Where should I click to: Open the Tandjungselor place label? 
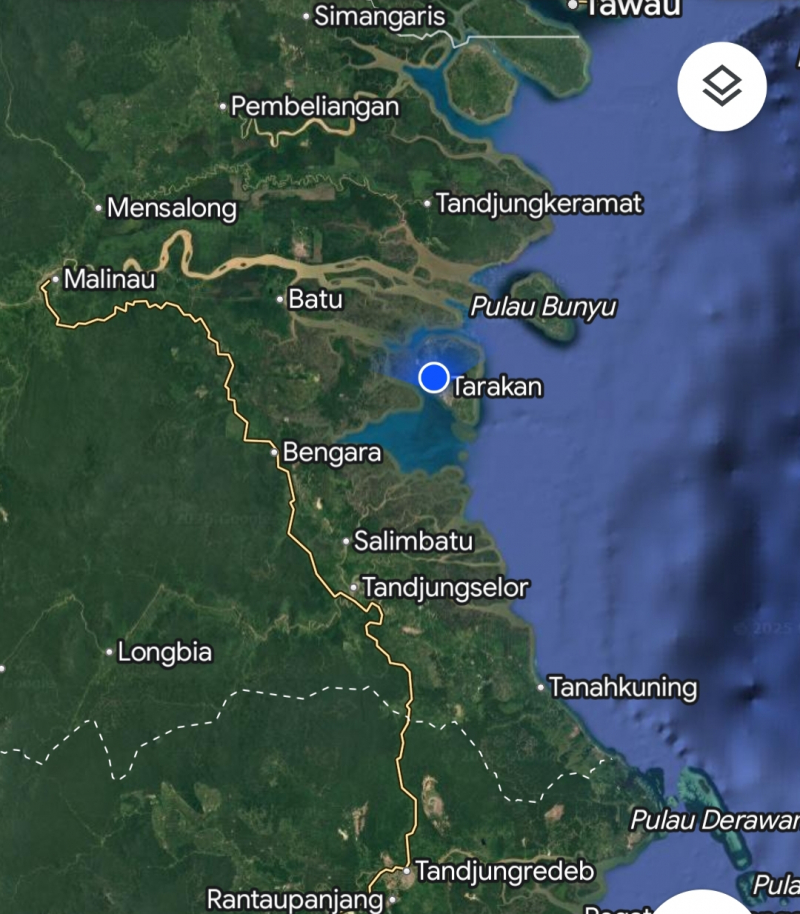(x=445, y=587)
